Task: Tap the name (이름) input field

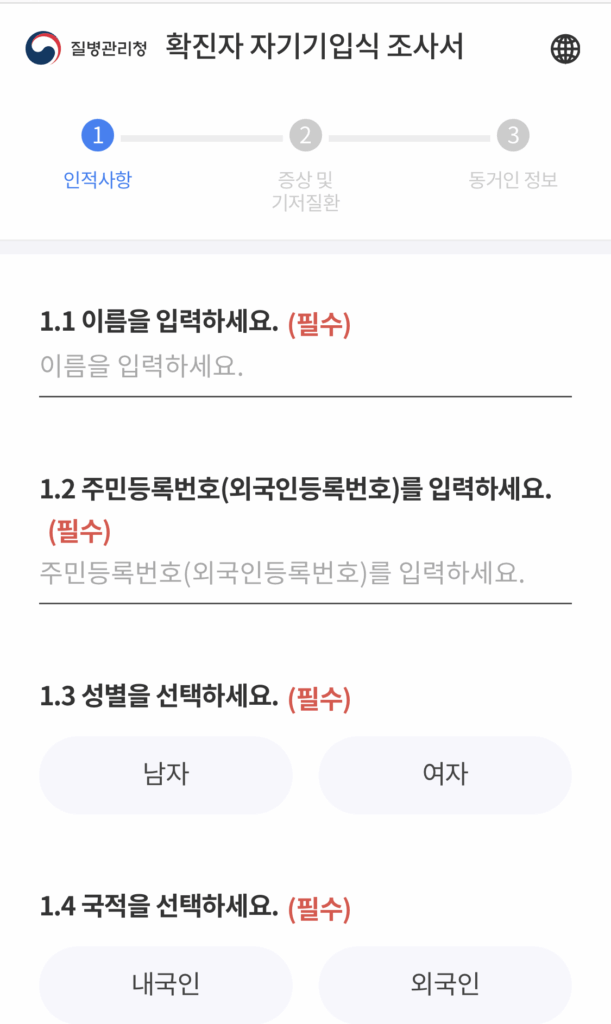Action: tap(305, 367)
